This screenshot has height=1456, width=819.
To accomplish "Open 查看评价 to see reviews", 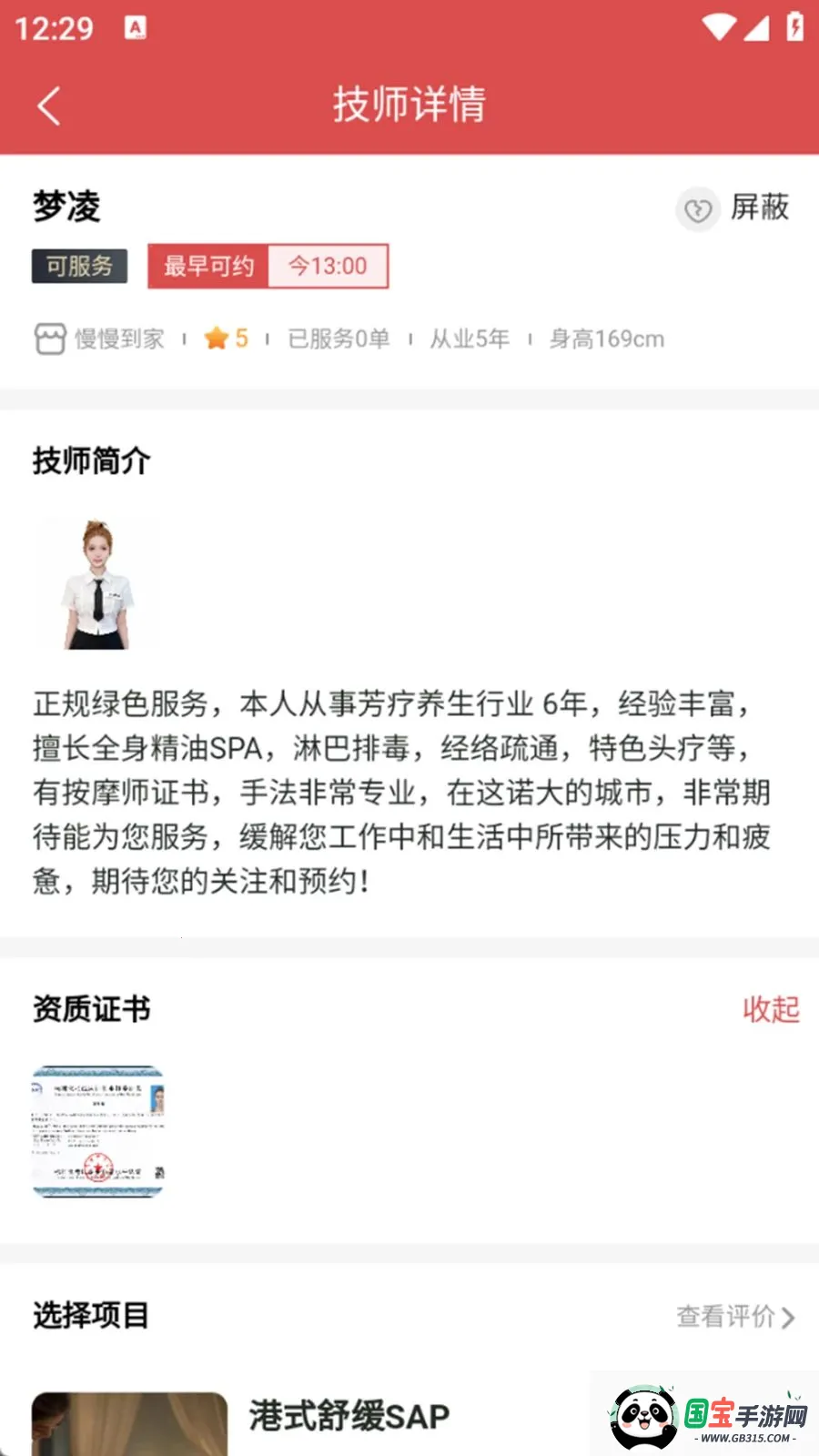I will point(735,1317).
